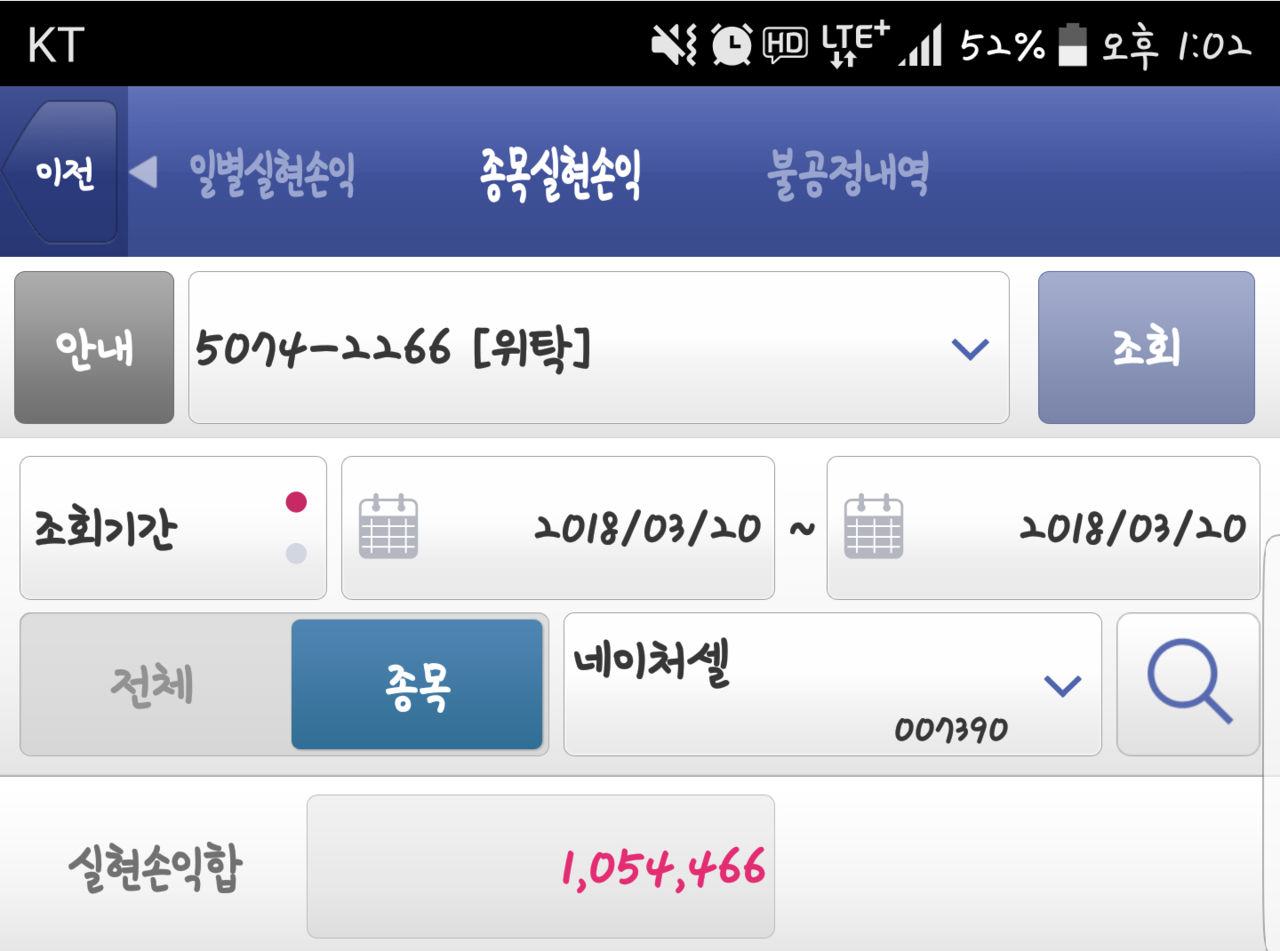Select the 종목 filter option
Image resolution: width=1280 pixels, height=951 pixels.
coord(417,685)
